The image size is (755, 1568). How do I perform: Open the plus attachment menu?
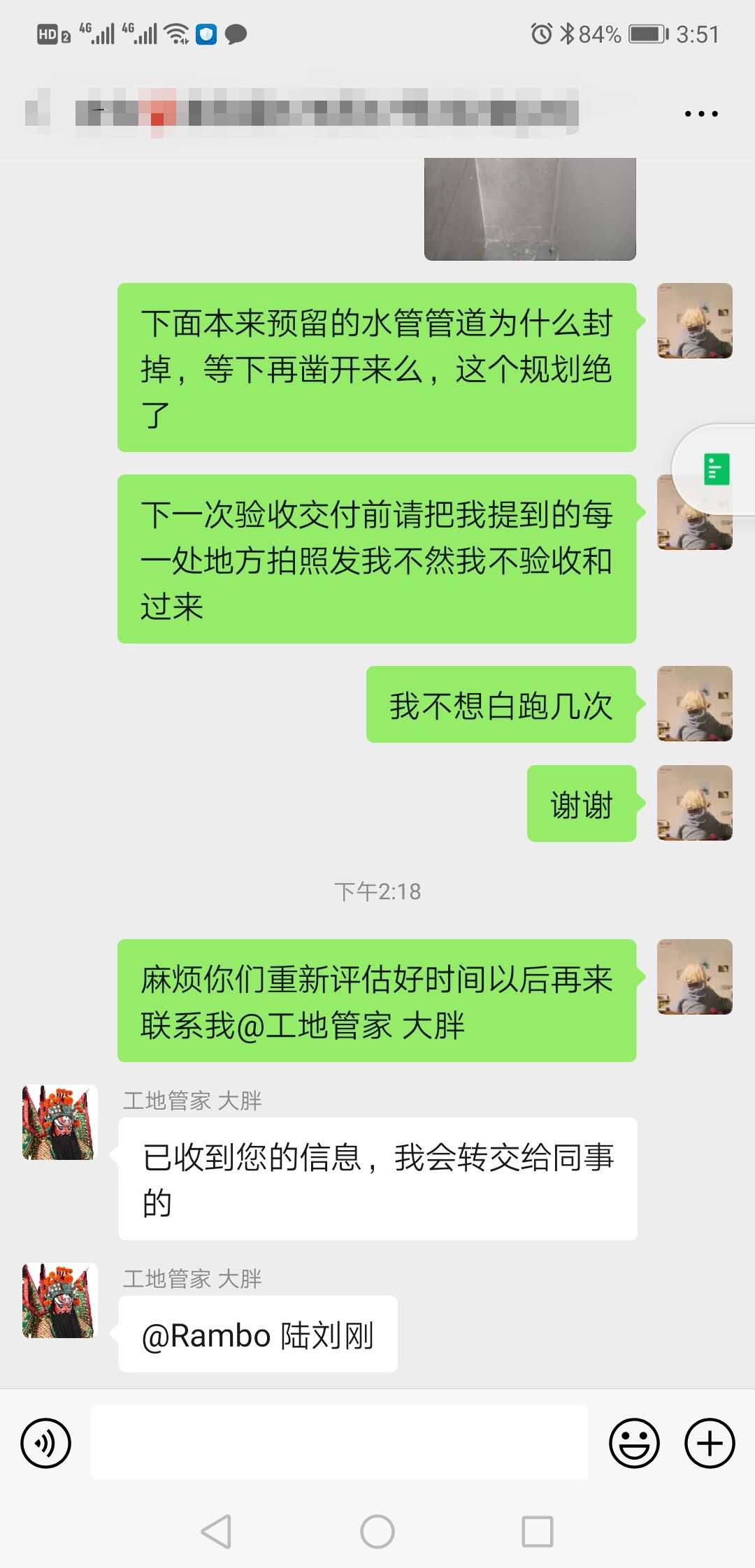point(709,1443)
